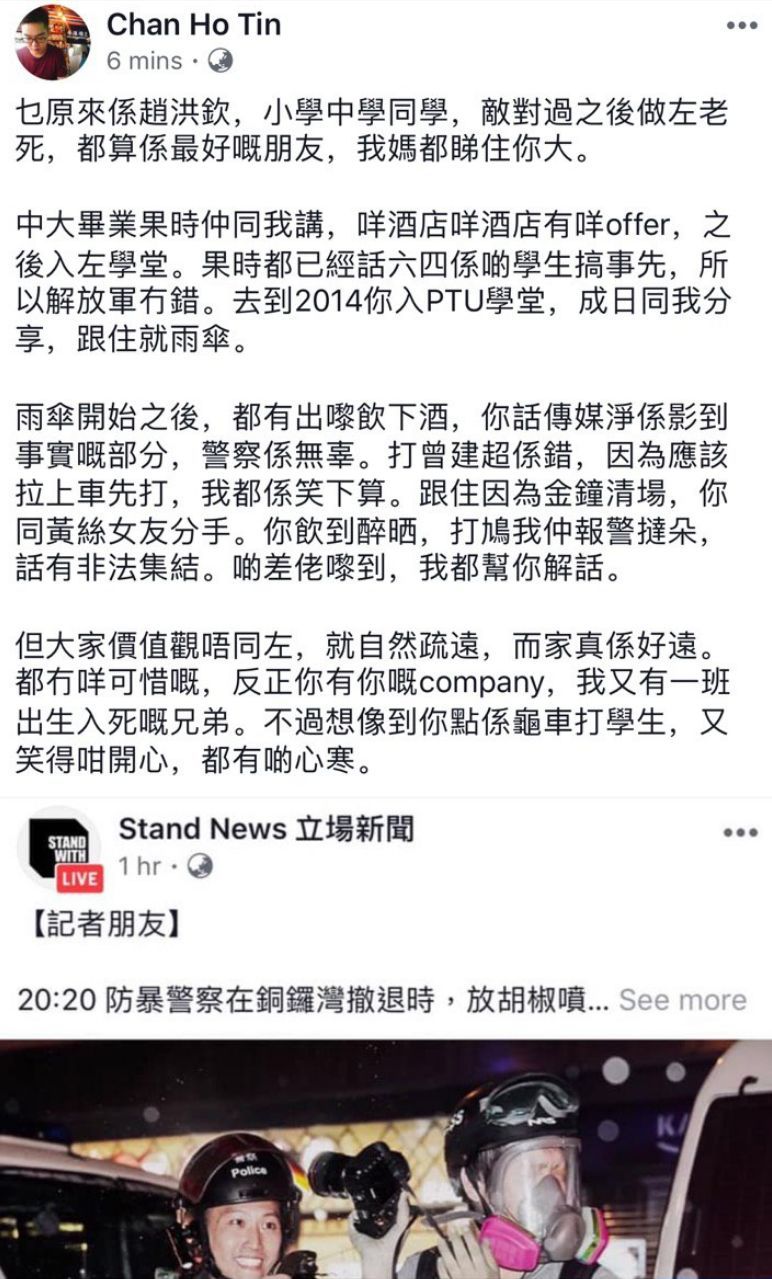Open Chan Ho Tin's profile picture
The width and height of the screenshot is (772, 1279).
point(50,40)
